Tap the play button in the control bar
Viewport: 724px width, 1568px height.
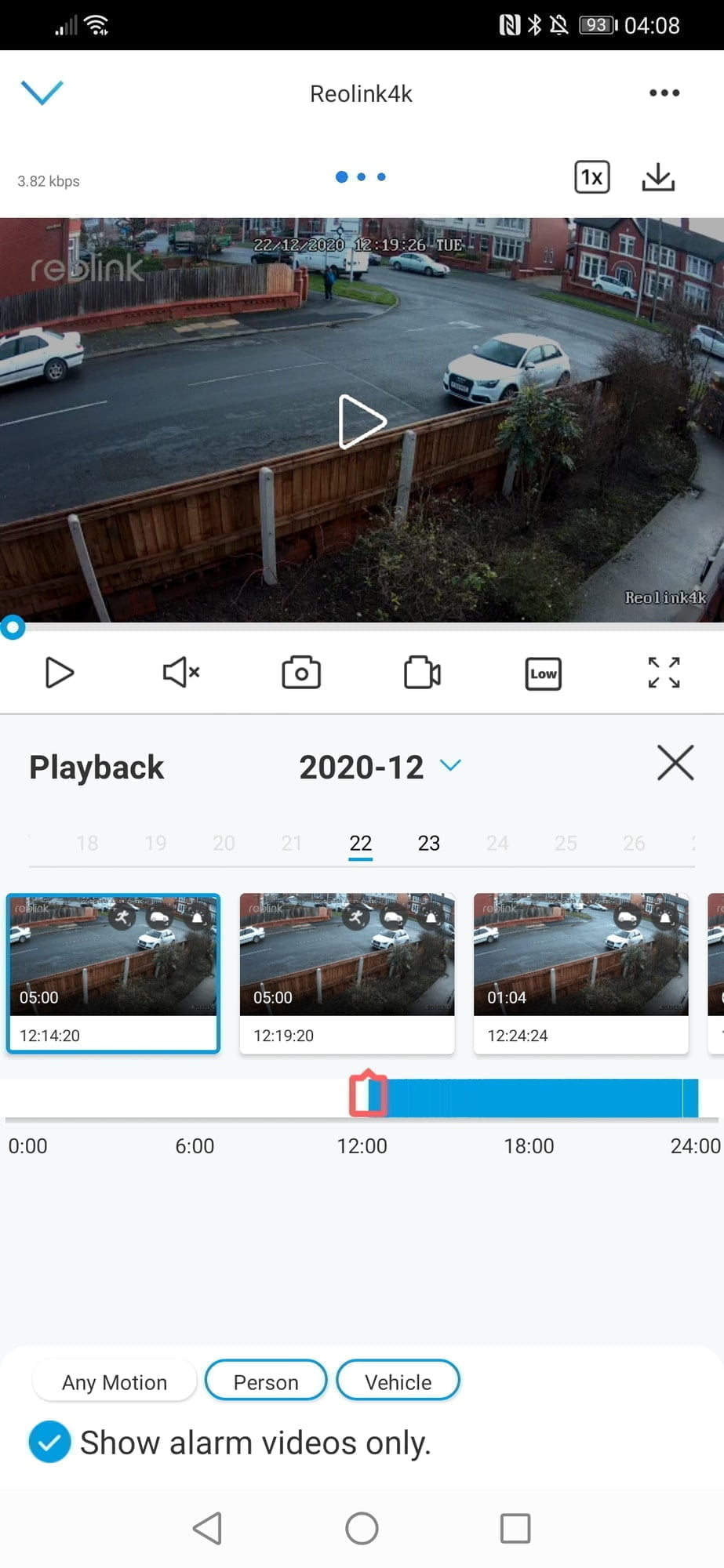[x=59, y=673]
